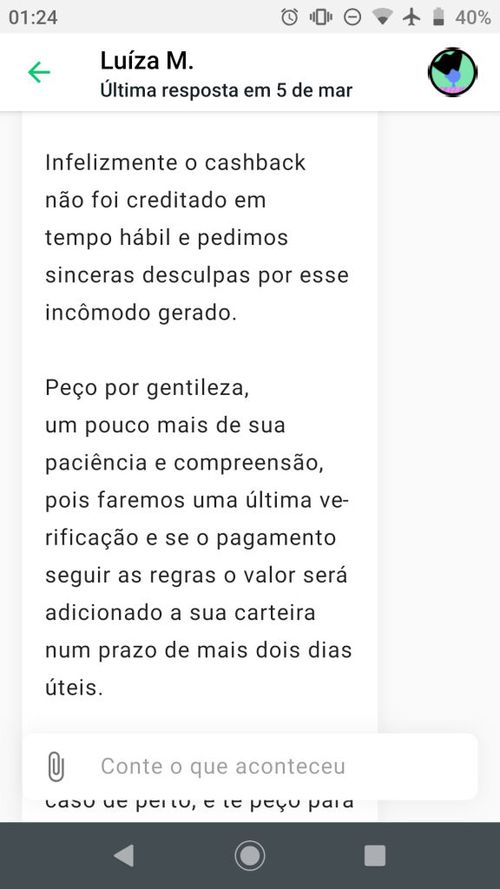Go to the home screen
Image resolution: width=500 pixels, height=889 pixels.
click(x=249, y=856)
